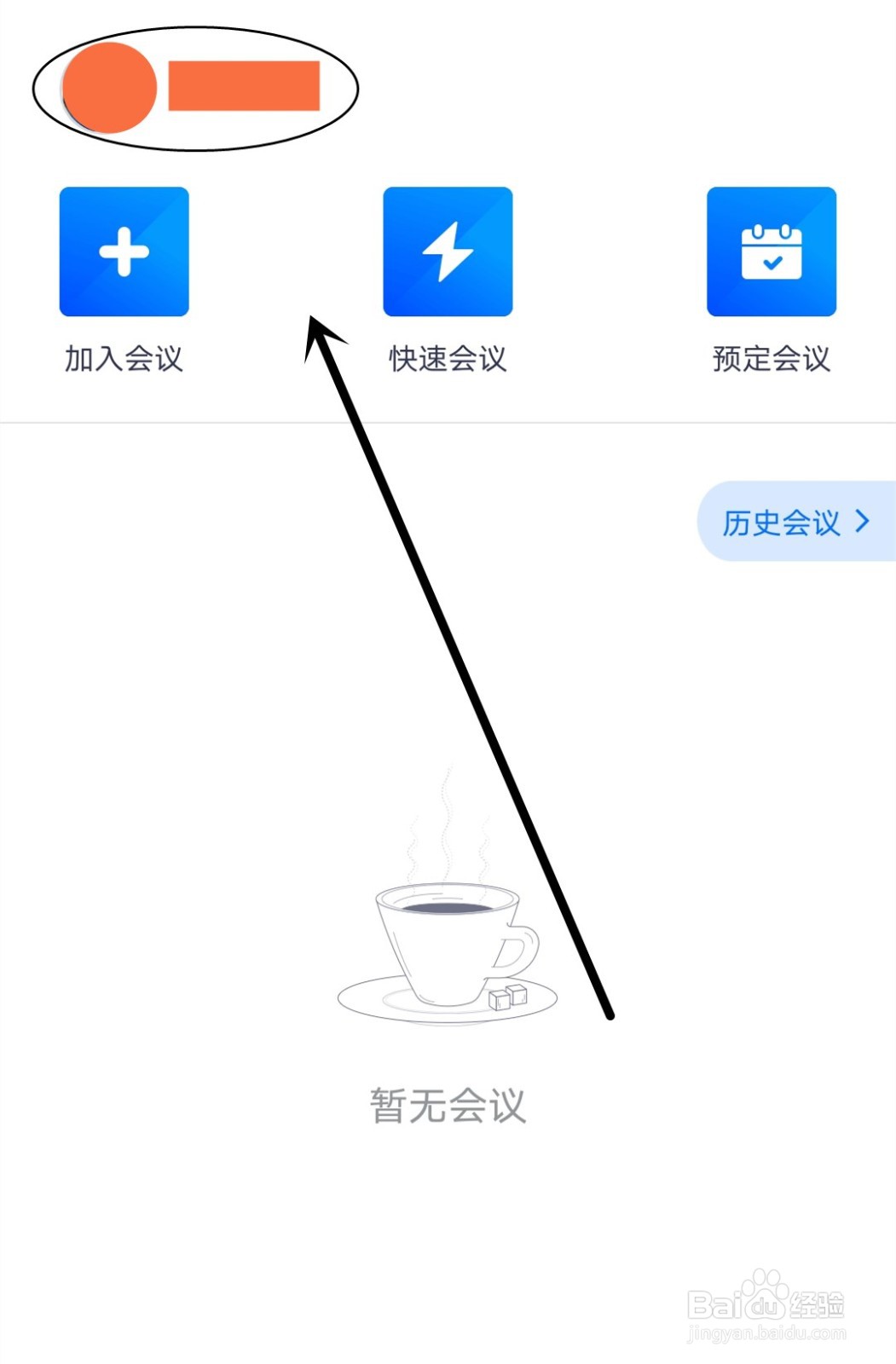Expand the 历史会议 history meetings chevron

point(864,520)
